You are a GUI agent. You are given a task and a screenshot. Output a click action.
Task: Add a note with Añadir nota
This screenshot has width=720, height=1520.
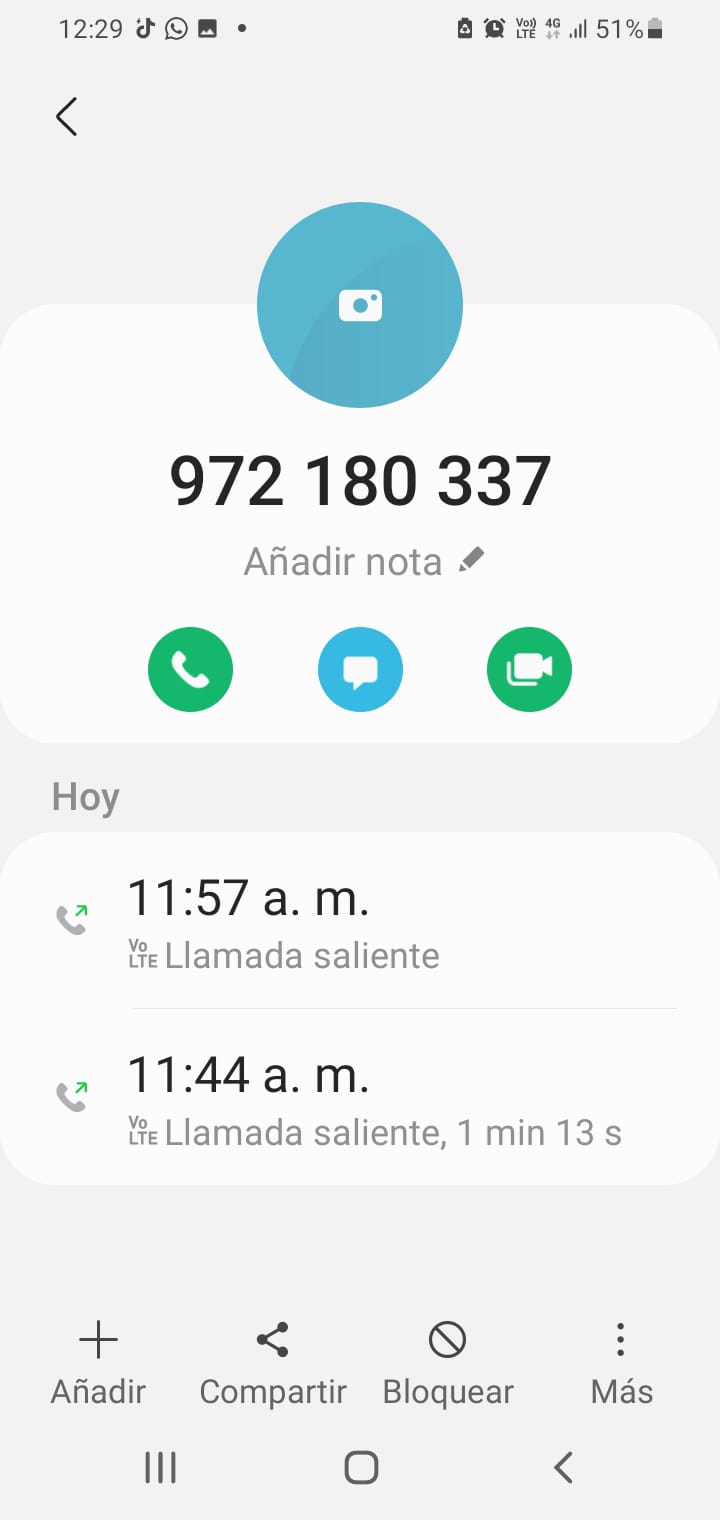(364, 562)
